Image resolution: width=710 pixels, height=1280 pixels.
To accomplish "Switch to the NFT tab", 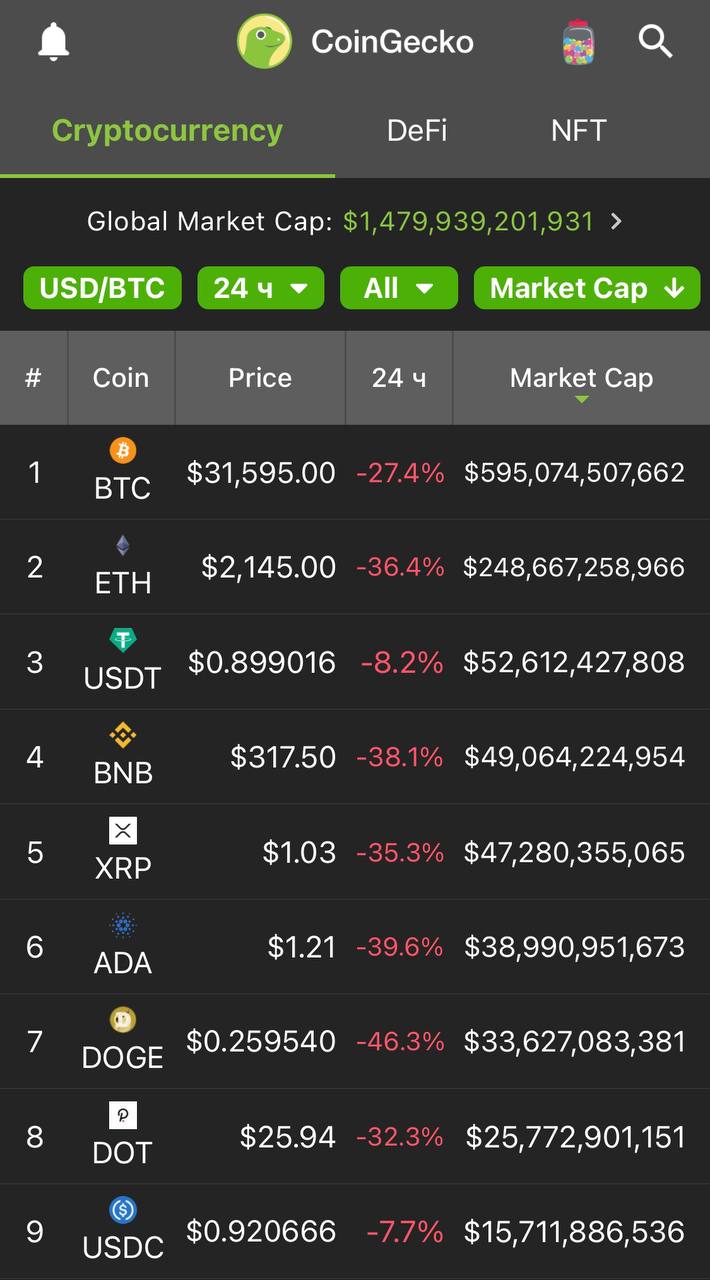I will click(579, 130).
